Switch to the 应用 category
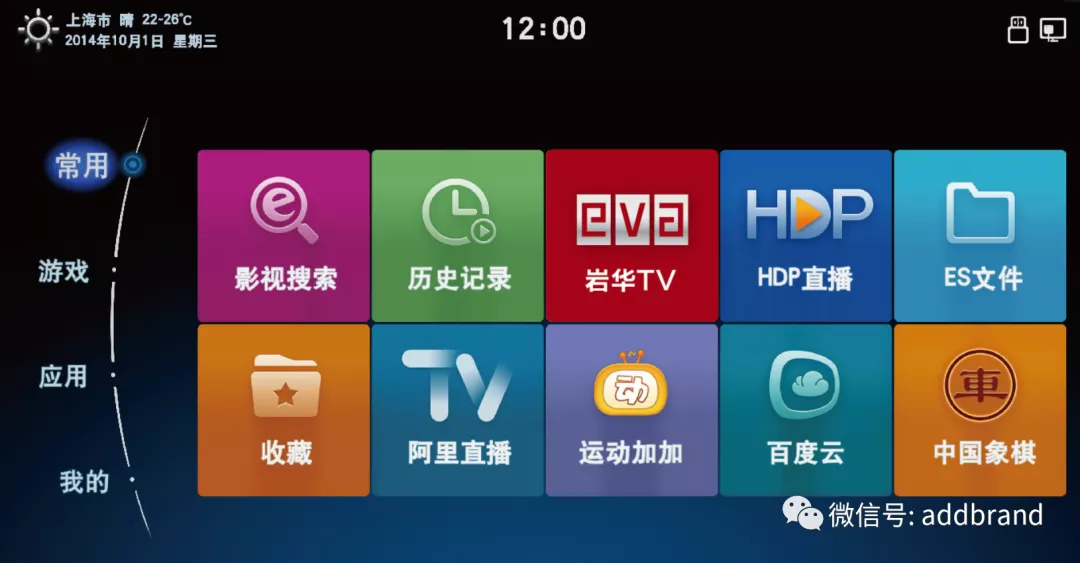This screenshot has width=1080, height=563. [x=64, y=377]
